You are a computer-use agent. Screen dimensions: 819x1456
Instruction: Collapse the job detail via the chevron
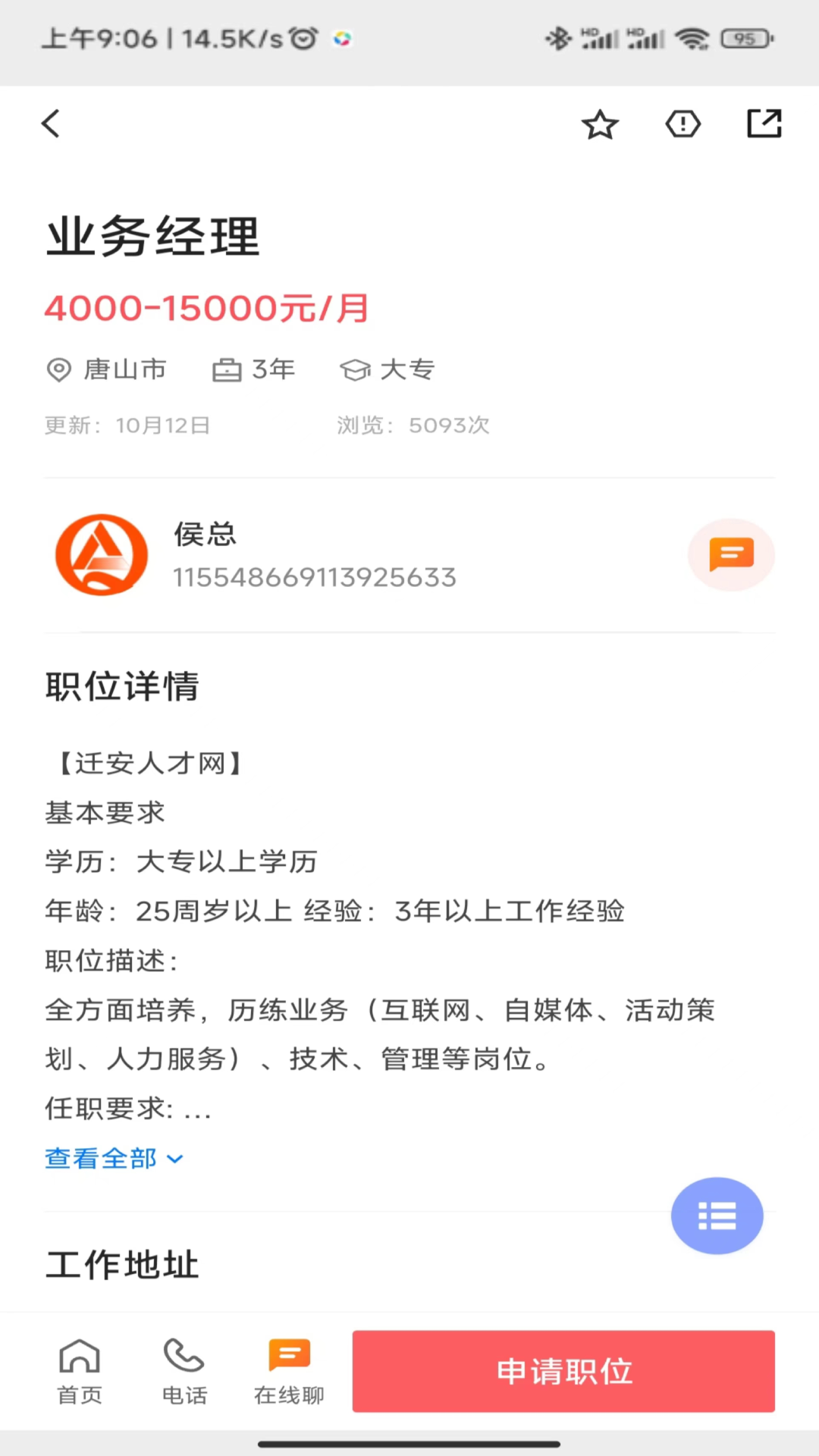[x=174, y=1159]
